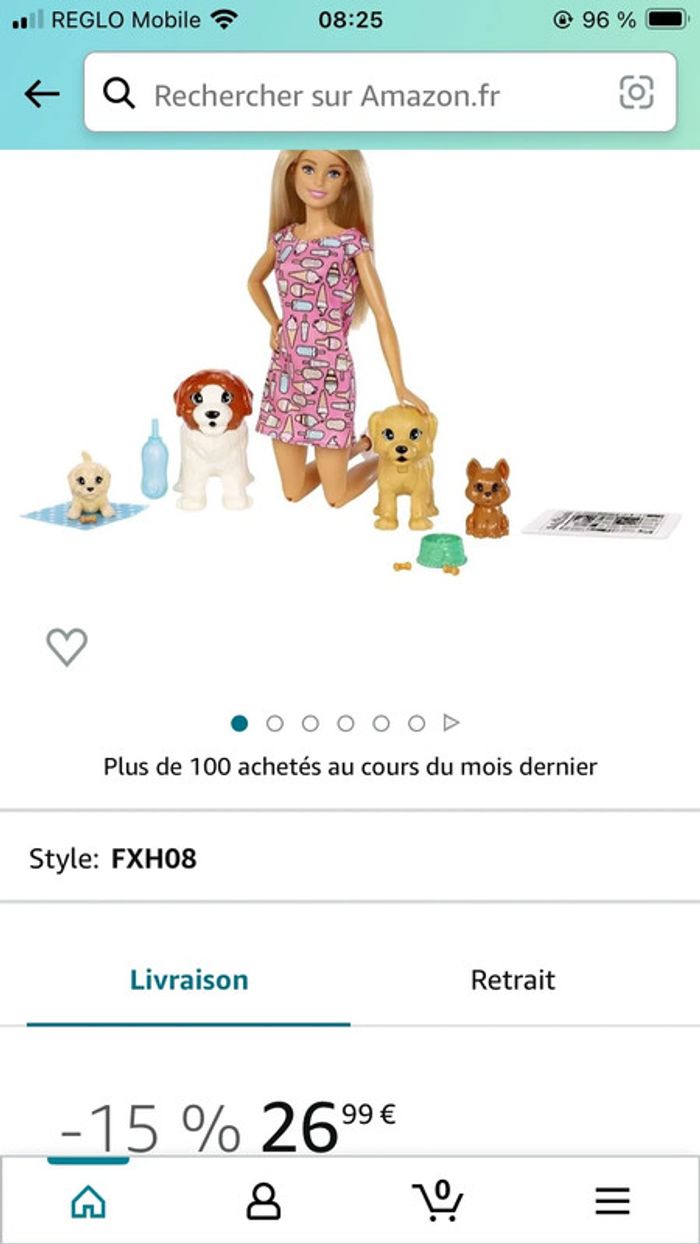
Task: Select the Livraison tab
Action: point(189,980)
